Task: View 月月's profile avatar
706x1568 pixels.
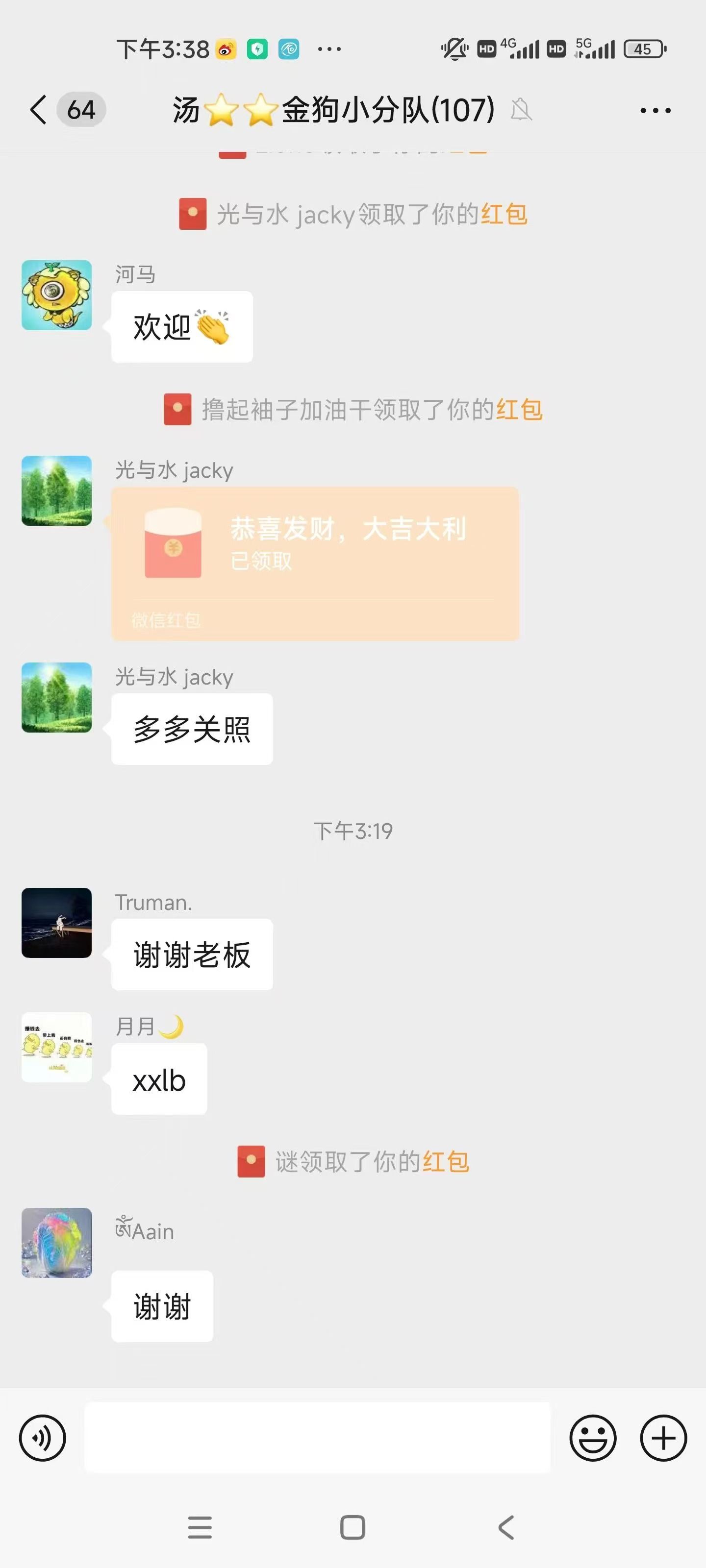Action: coord(57,1047)
